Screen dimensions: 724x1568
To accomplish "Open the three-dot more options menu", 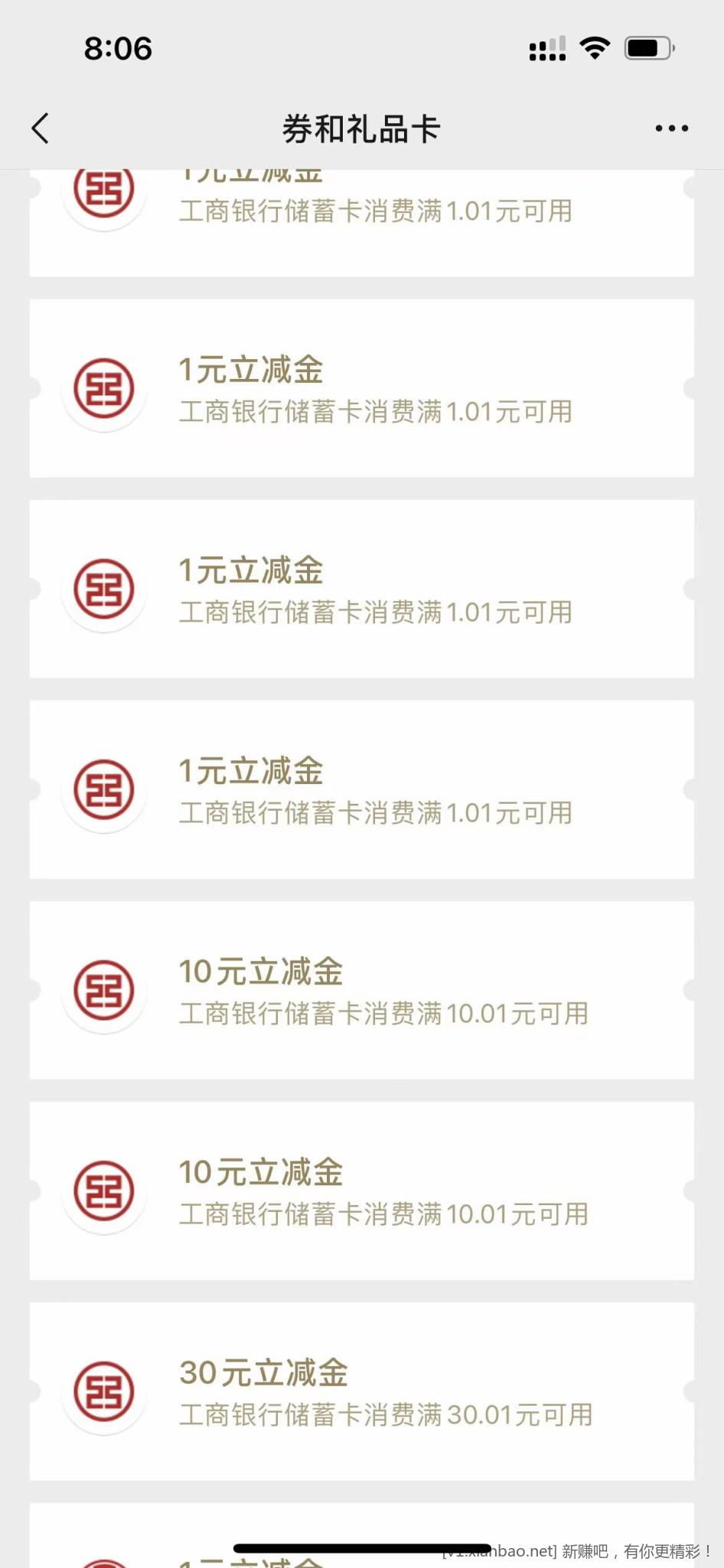I will click(x=671, y=129).
